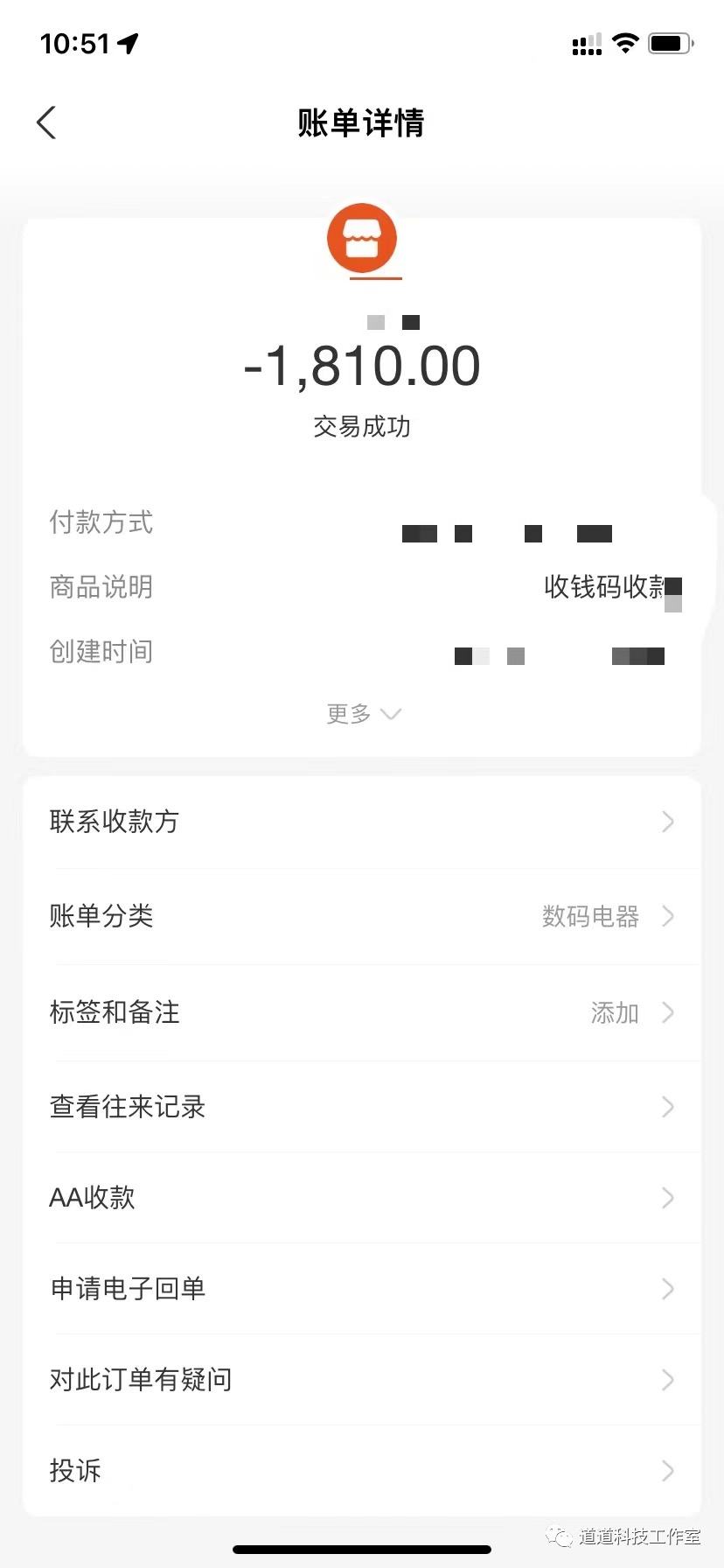Viewport: 724px width, 1568px height.
Task: Tap the location arrow next to the clock
Action: [128, 42]
